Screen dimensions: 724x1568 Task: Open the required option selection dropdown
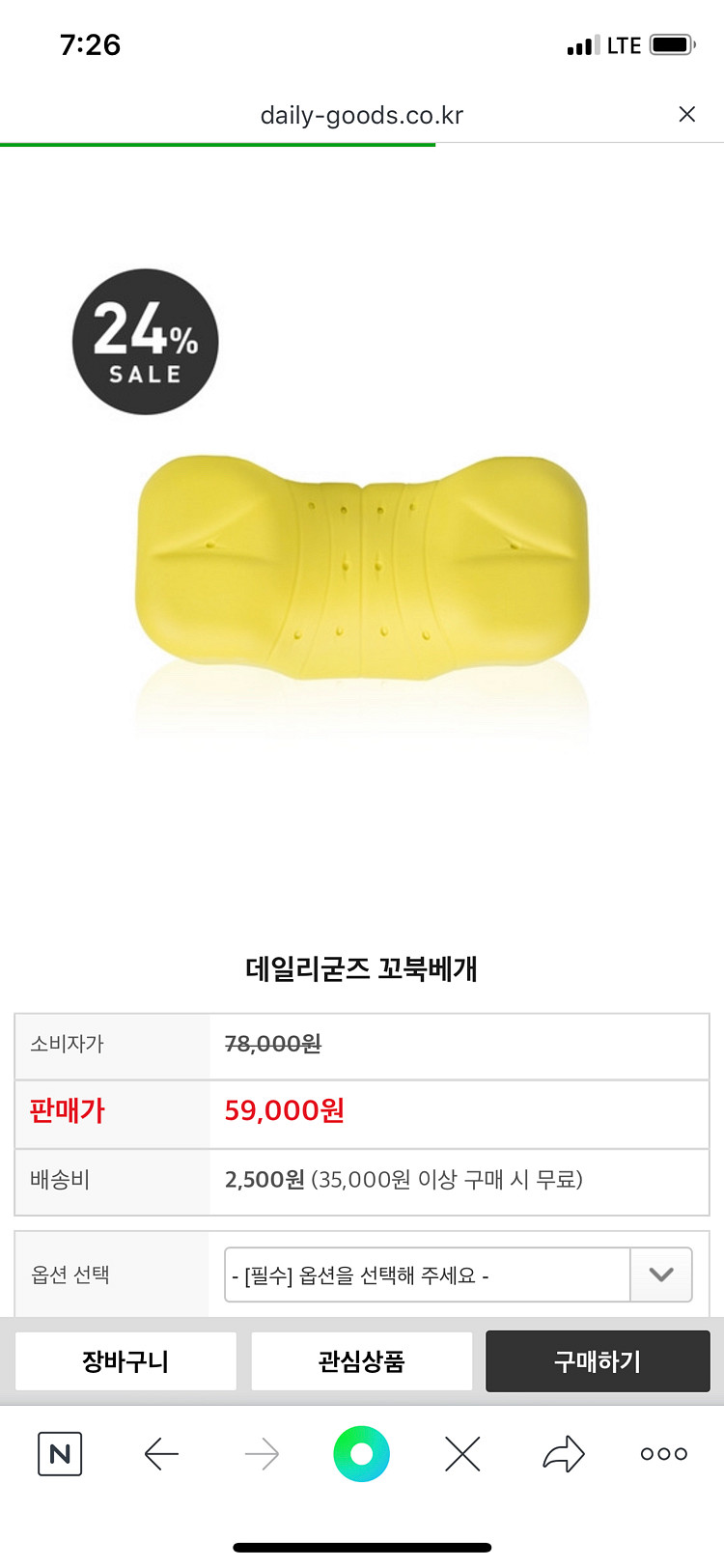(459, 1274)
